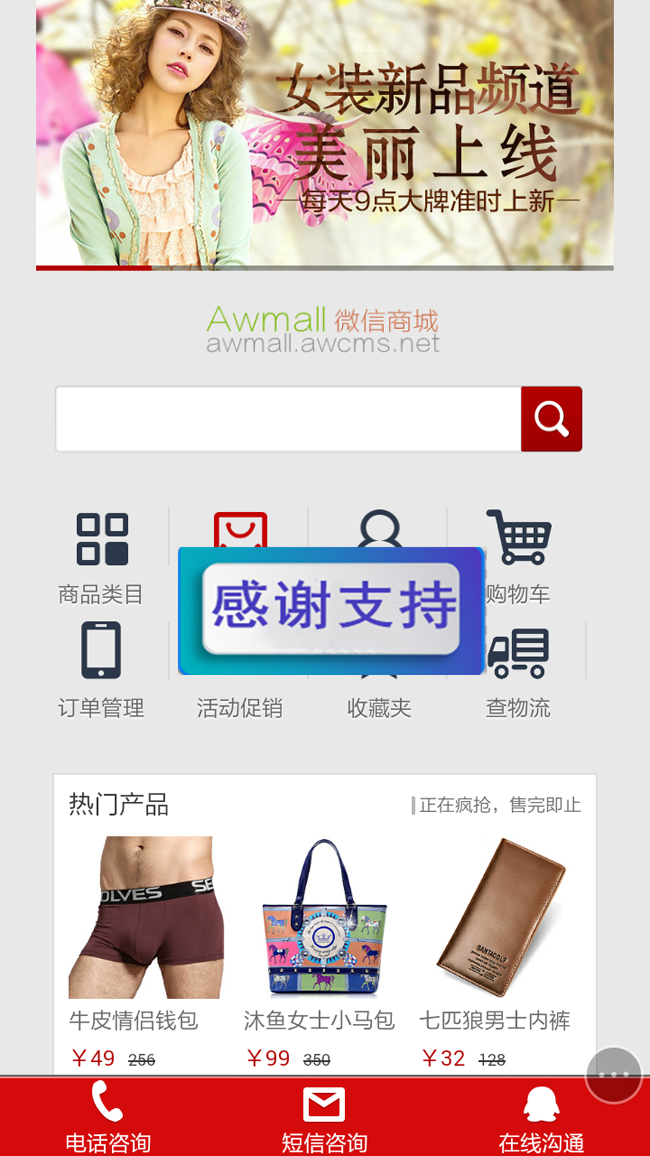650x1156 pixels.
Task: Tap the red magnifier search button
Action: point(551,419)
